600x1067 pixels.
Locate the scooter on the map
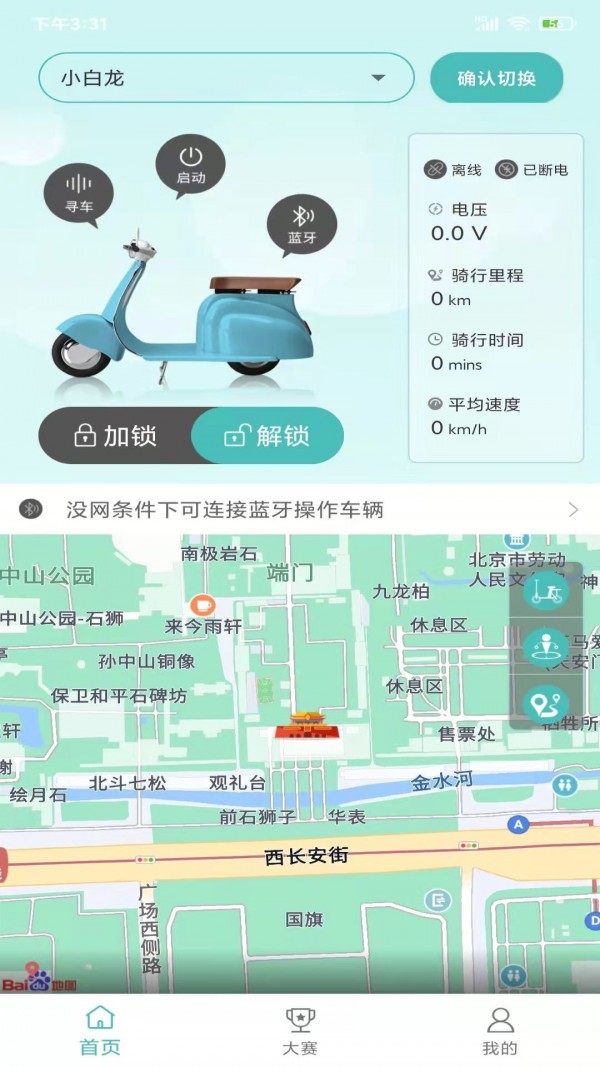tap(546, 591)
